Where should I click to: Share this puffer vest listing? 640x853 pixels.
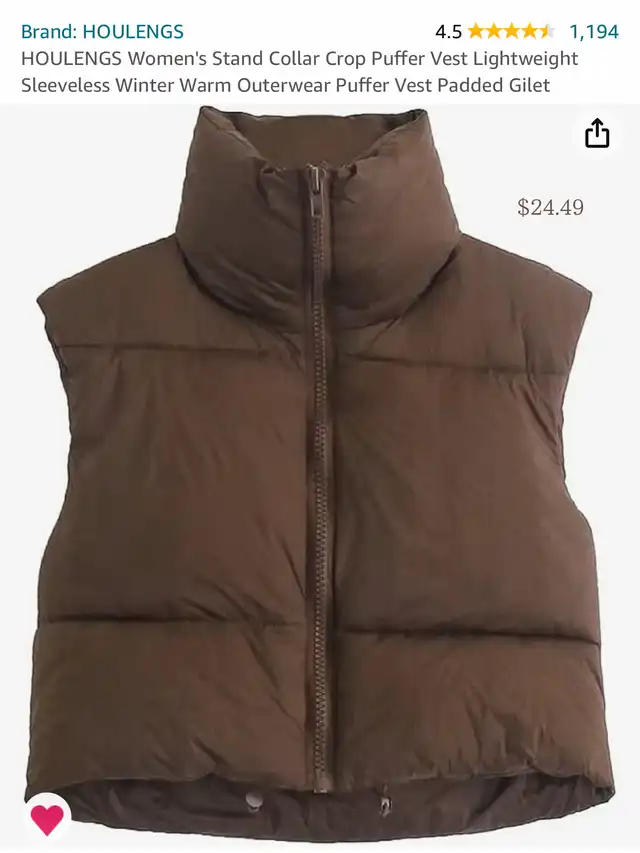point(597,134)
